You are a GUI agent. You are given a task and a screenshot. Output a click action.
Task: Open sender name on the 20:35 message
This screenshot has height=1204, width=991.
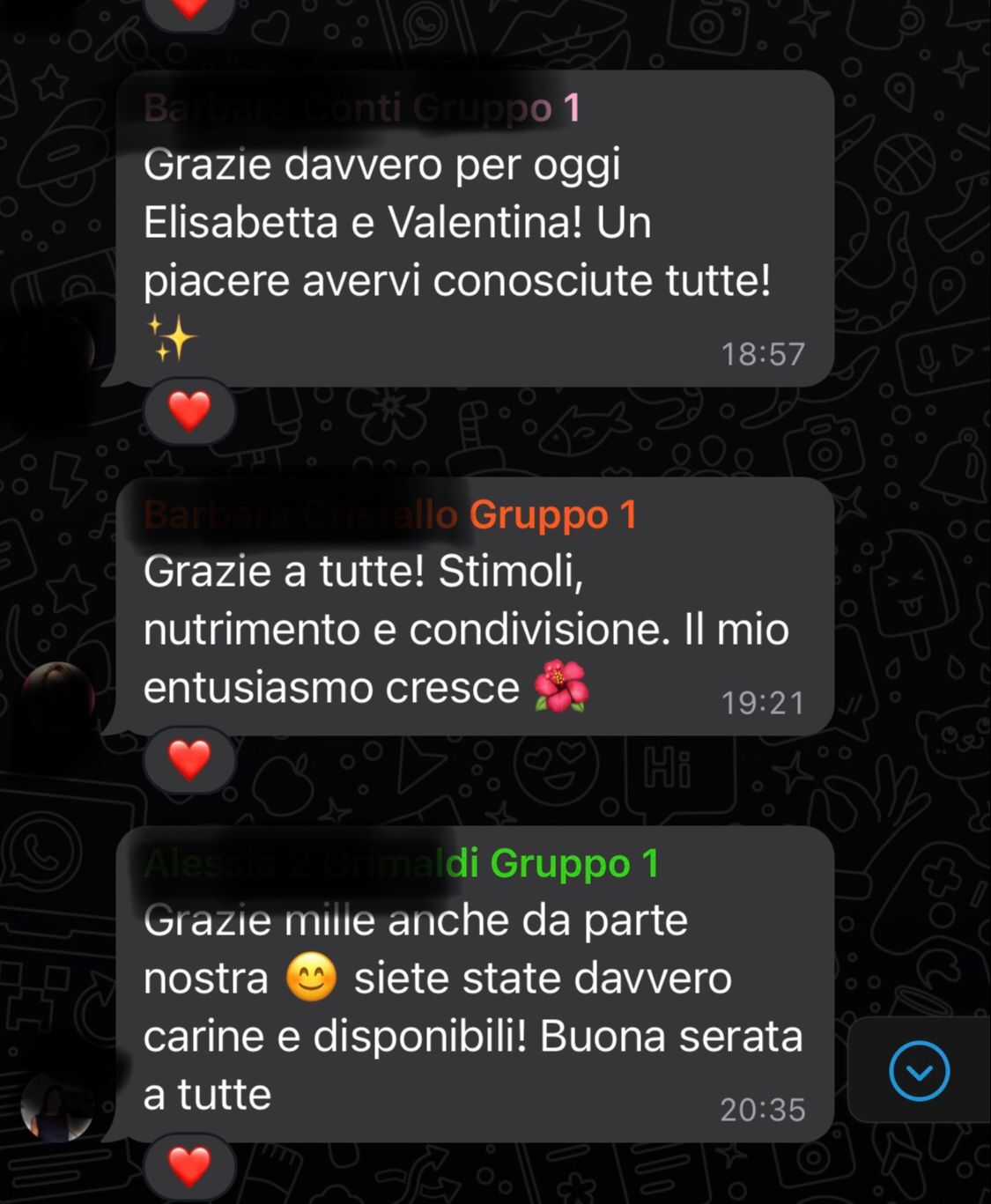[401, 863]
